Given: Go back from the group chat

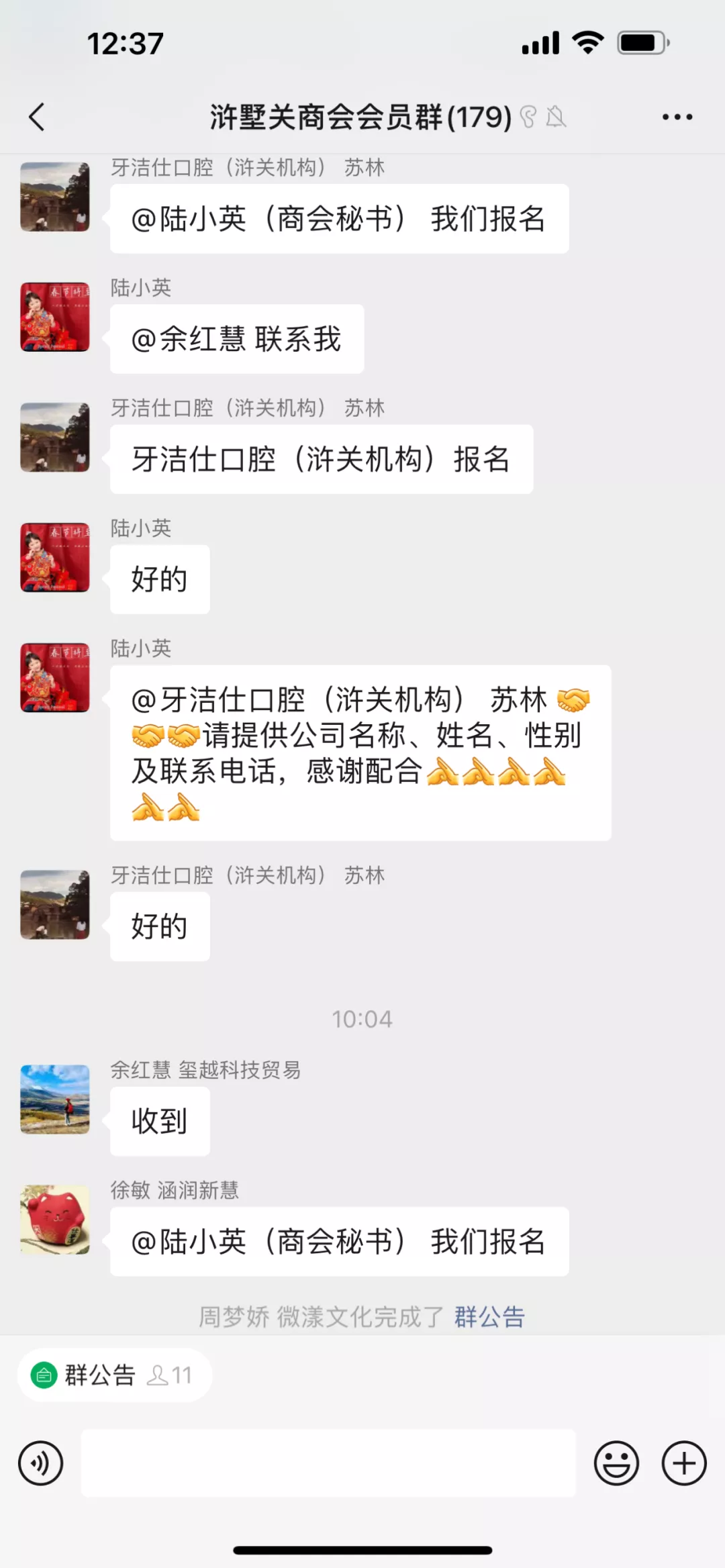Looking at the screenshot, I should [x=38, y=117].
